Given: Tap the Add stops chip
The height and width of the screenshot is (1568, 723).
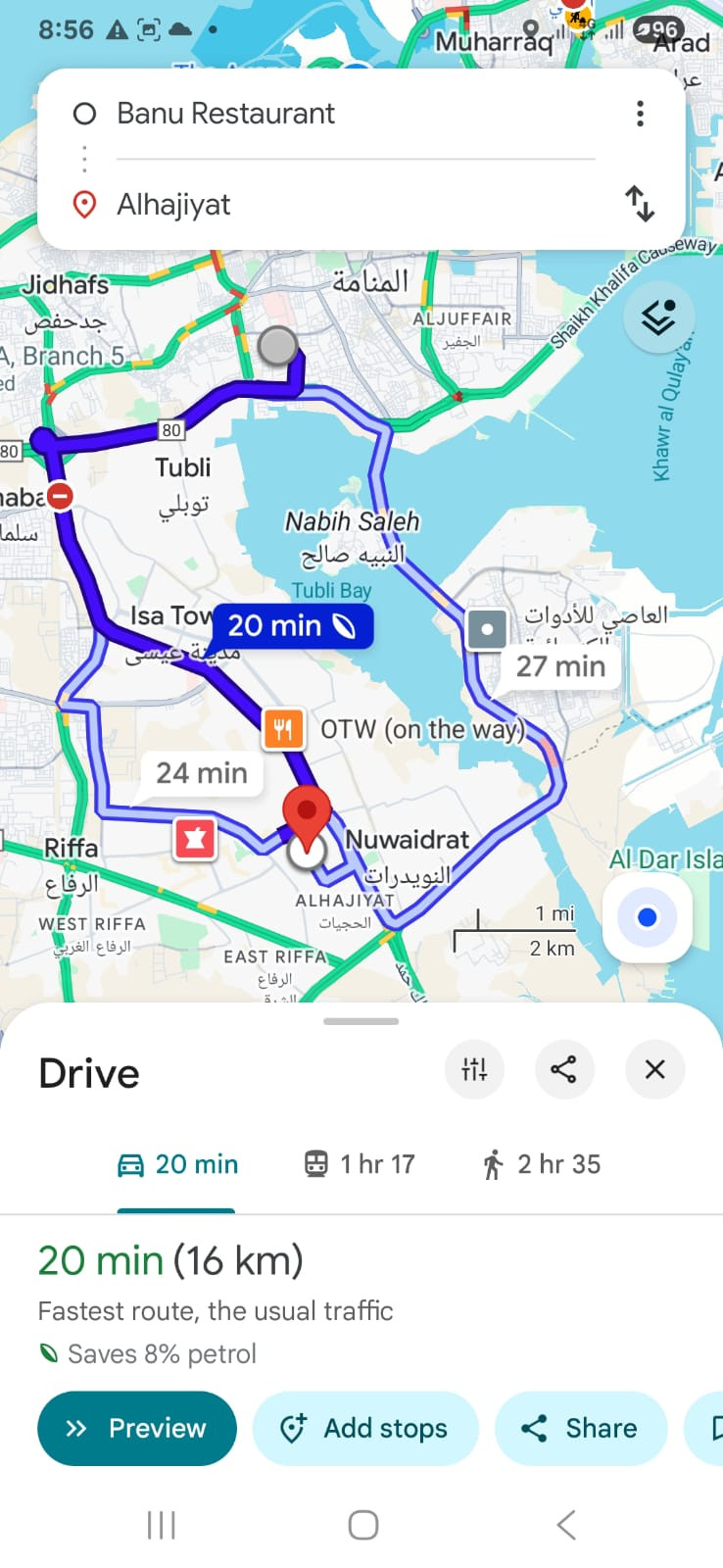Looking at the screenshot, I should tap(365, 1429).
